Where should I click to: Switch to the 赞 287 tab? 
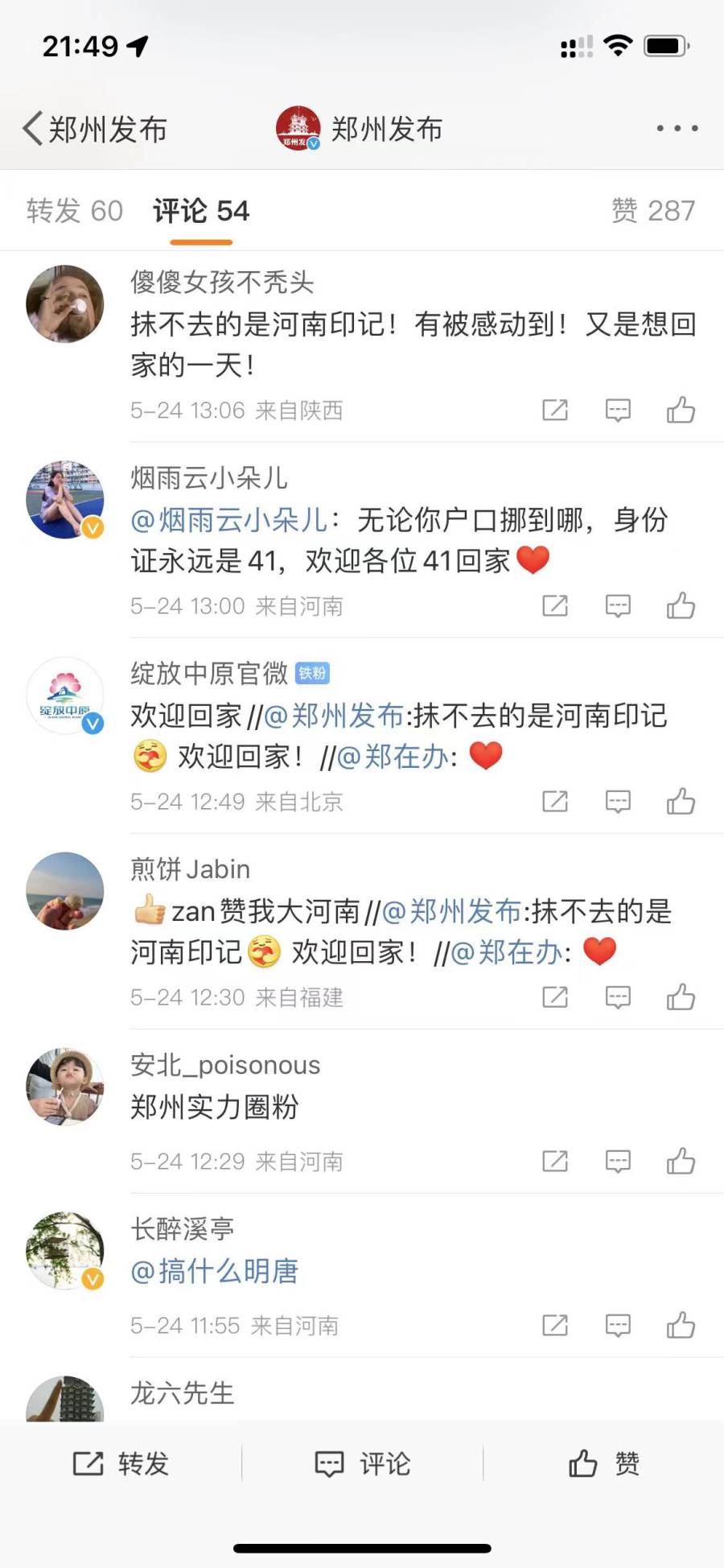tap(652, 211)
